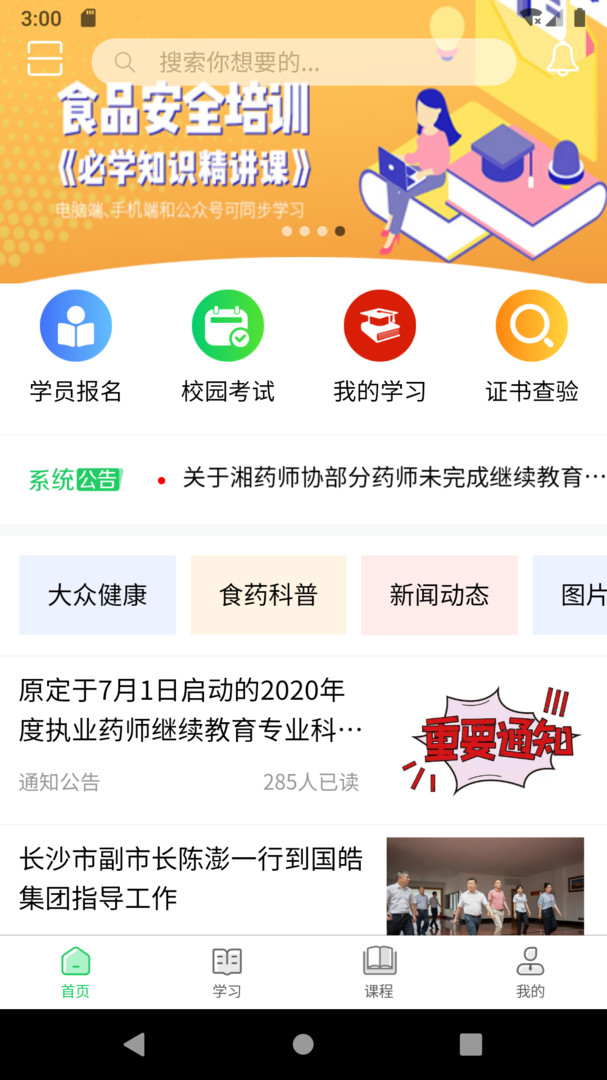The image size is (607, 1080).
Task: Open 证书查验
Action: (532, 346)
